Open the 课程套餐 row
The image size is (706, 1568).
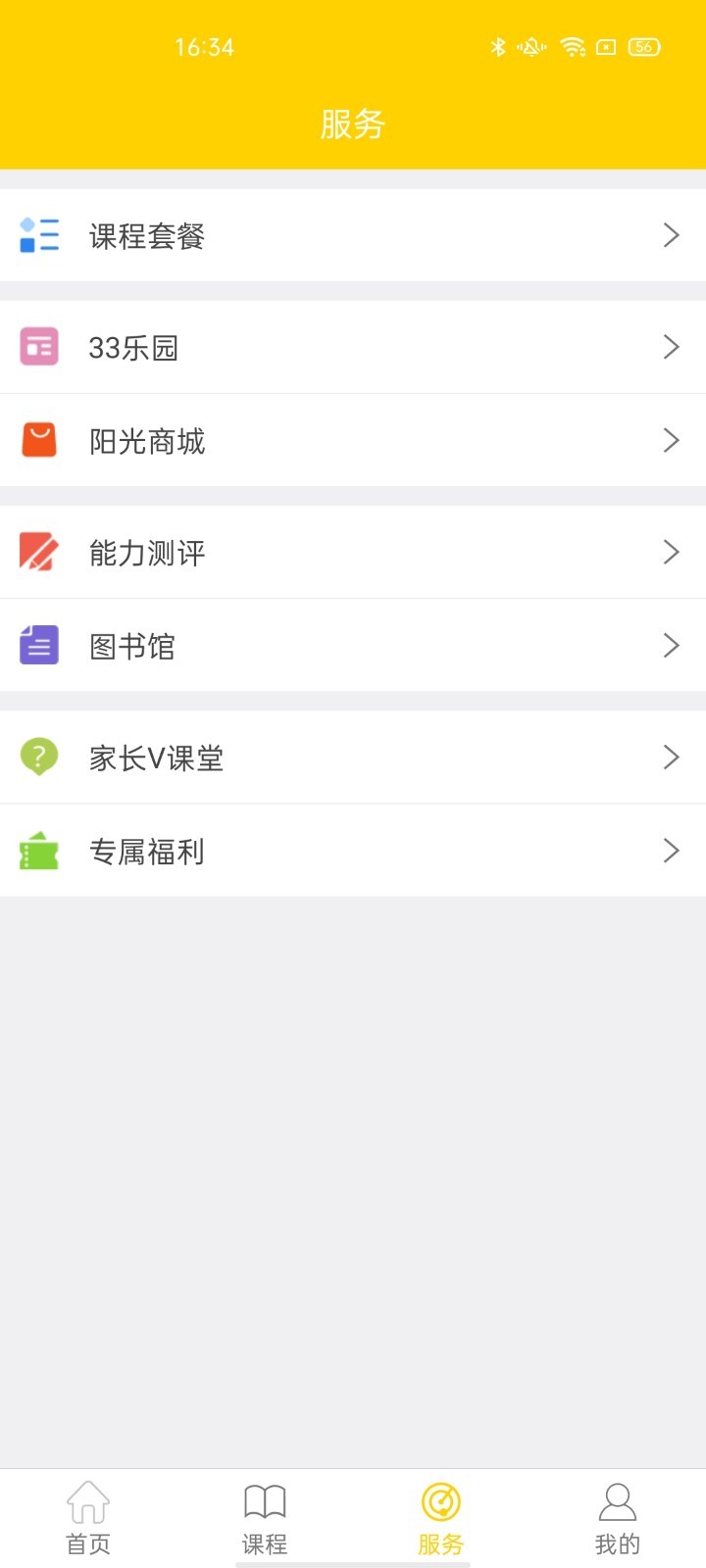353,235
